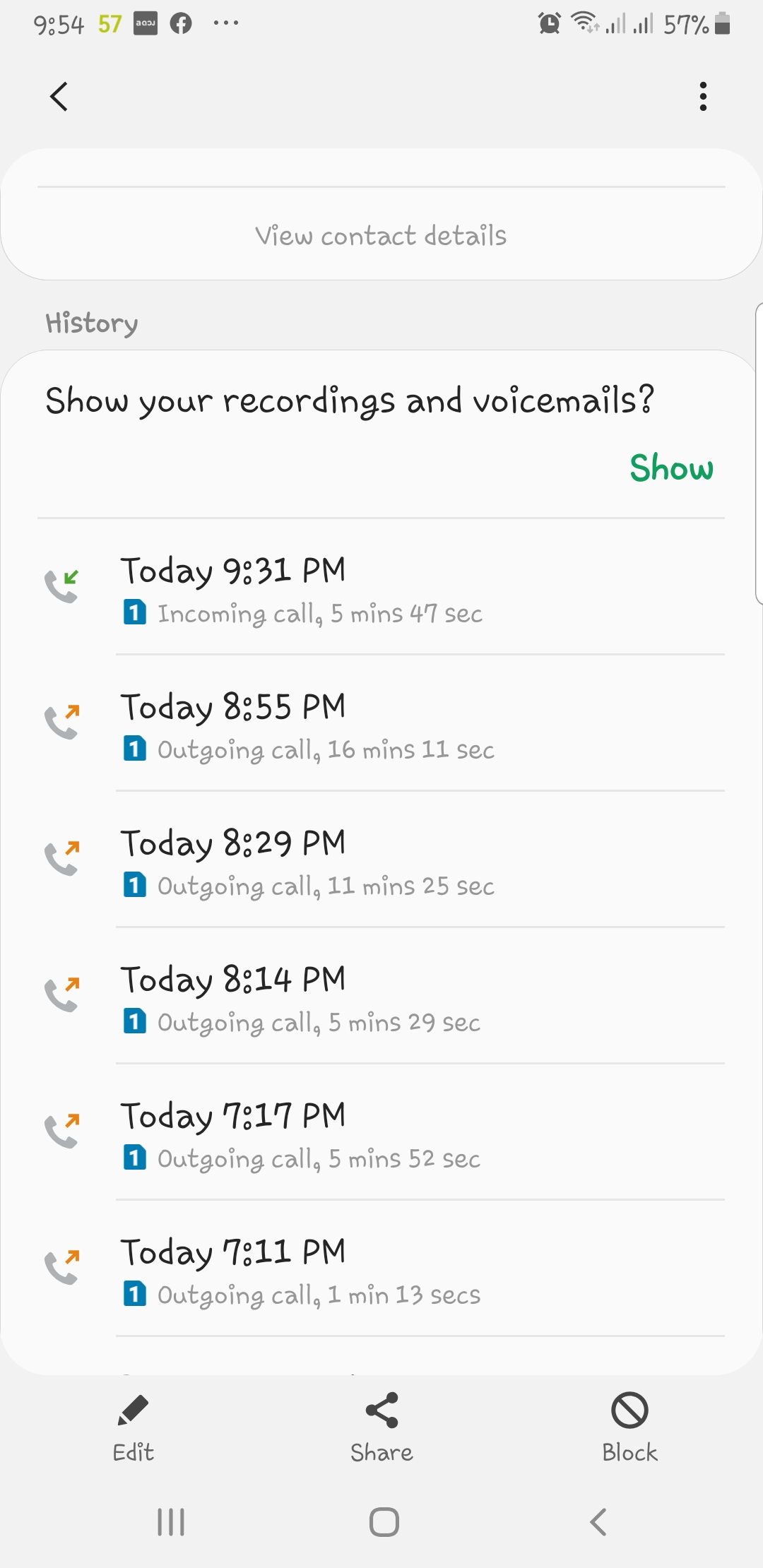Tap Show for recordings and voicemails
This screenshot has width=763, height=1568.
coord(671,468)
